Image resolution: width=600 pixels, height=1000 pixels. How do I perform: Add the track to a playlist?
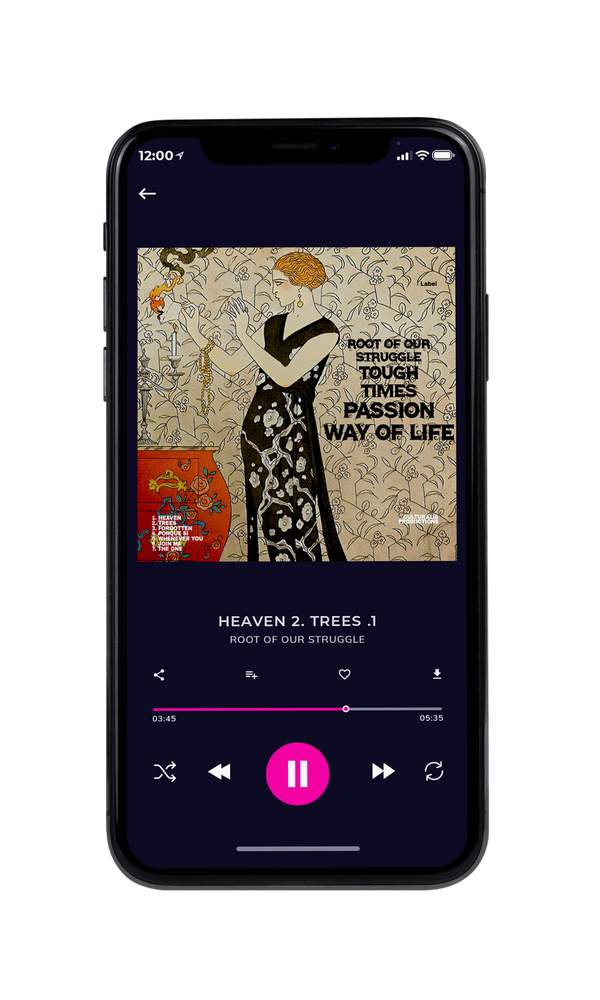click(x=251, y=675)
